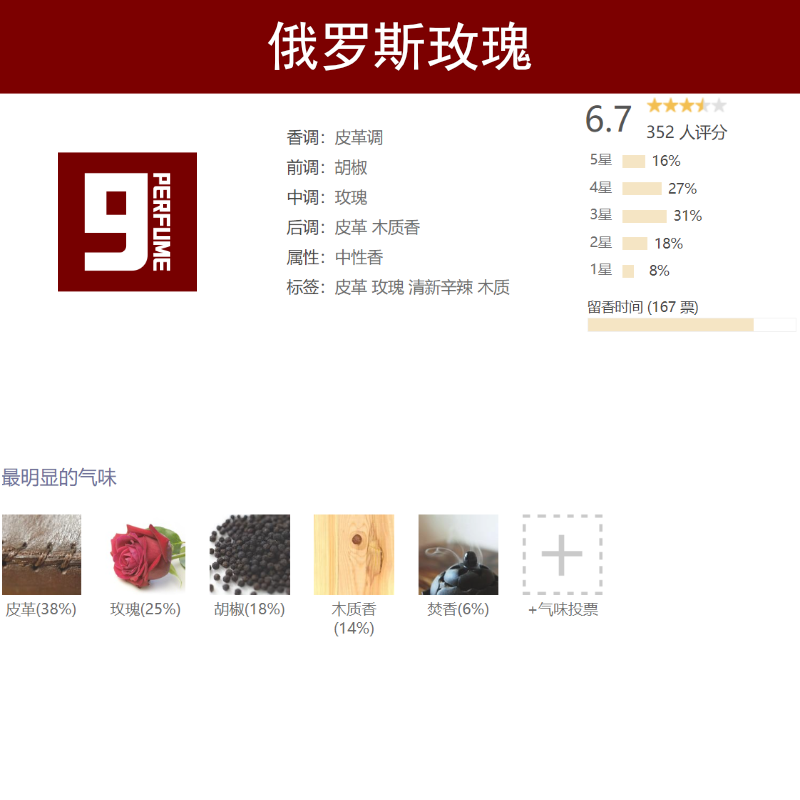Open the 胡椒 top note link
The width and height of the screenshot is (800, 800).
tap(351, 168)
